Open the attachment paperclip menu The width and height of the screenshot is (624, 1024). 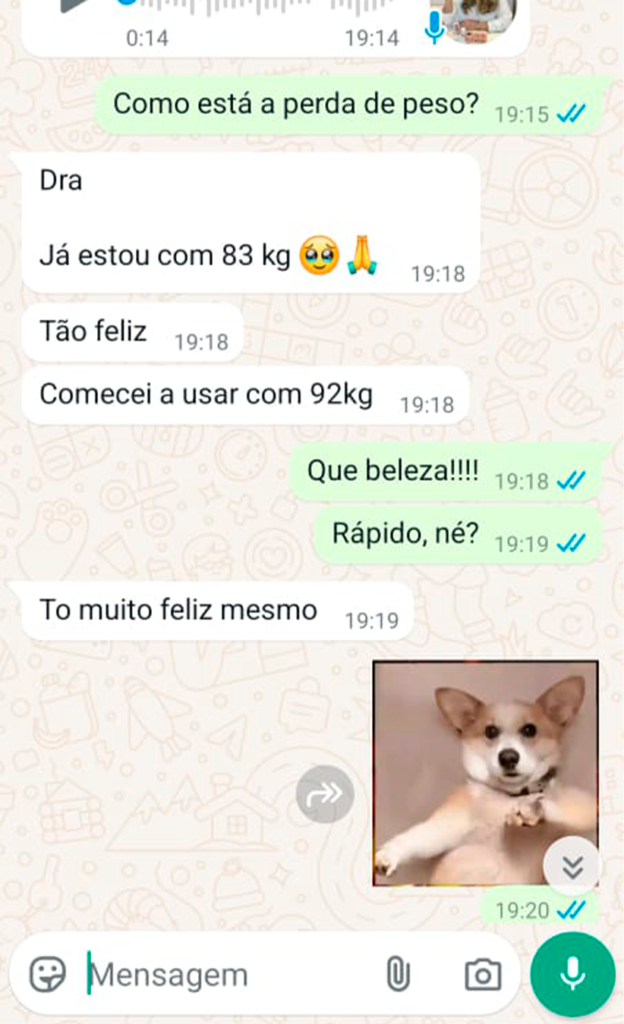(398, 974)
